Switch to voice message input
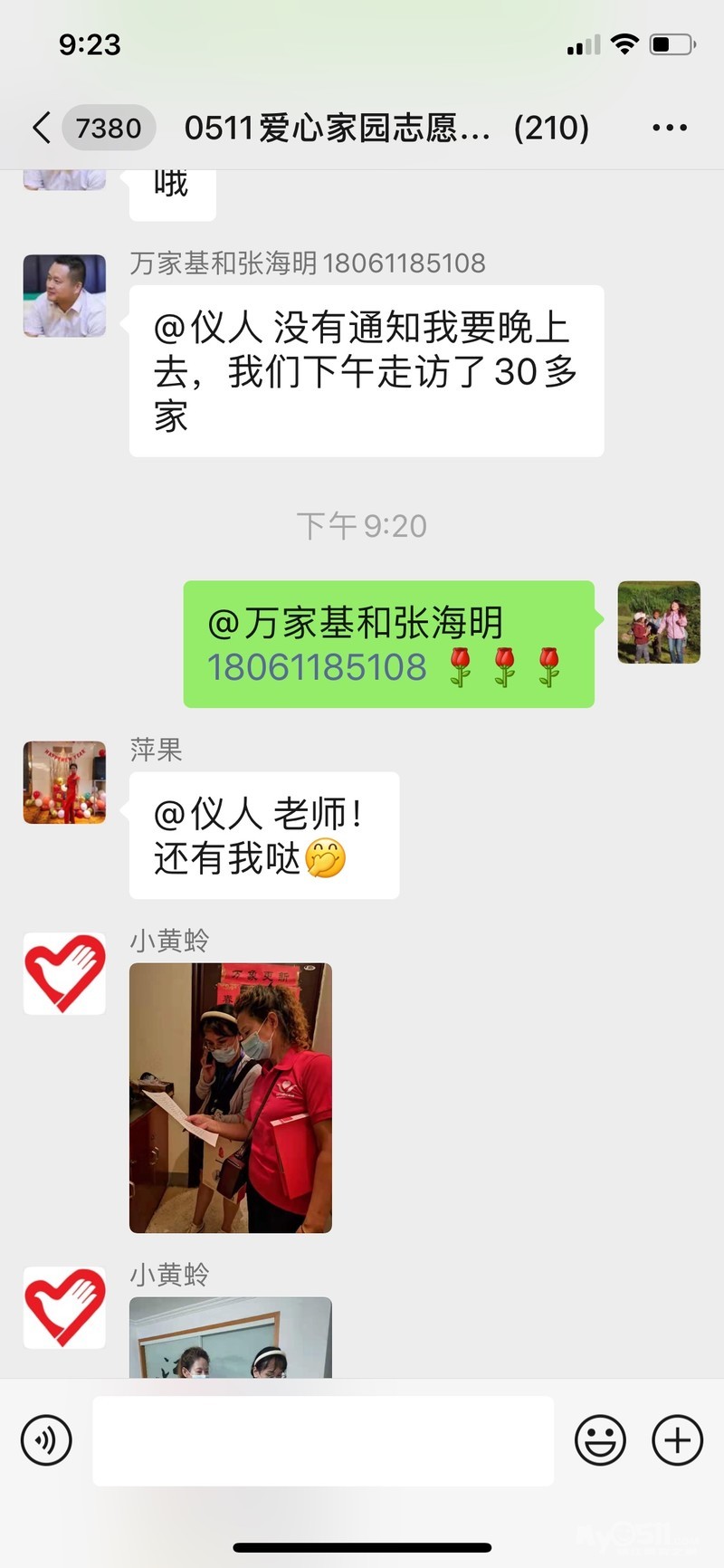Viewport: 724px width, 1568px height. click(x=46, y=1439)
